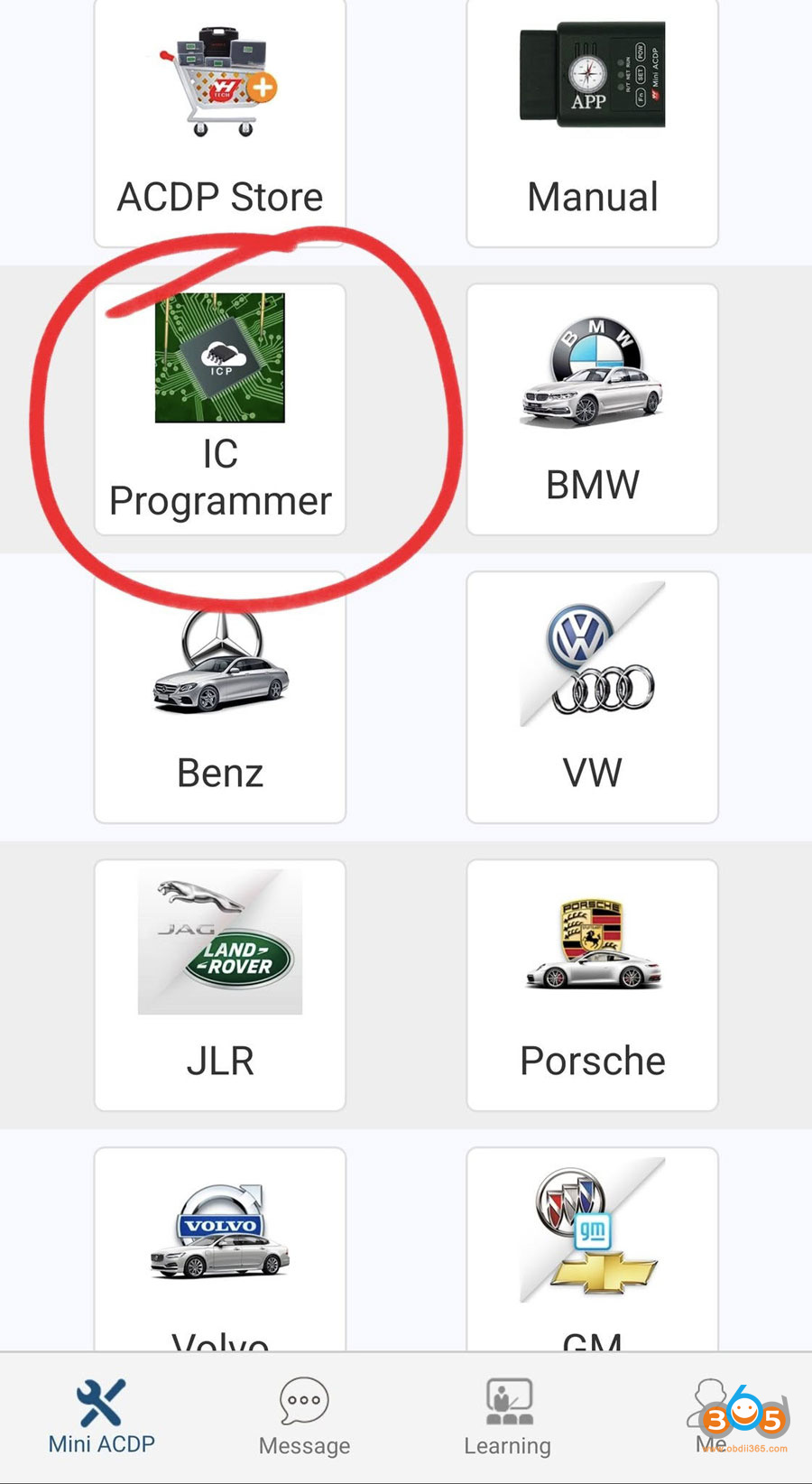The height and width of the screenshot is (1484, 812).
Task: Open the Me tab
Action: point(712,1417)
